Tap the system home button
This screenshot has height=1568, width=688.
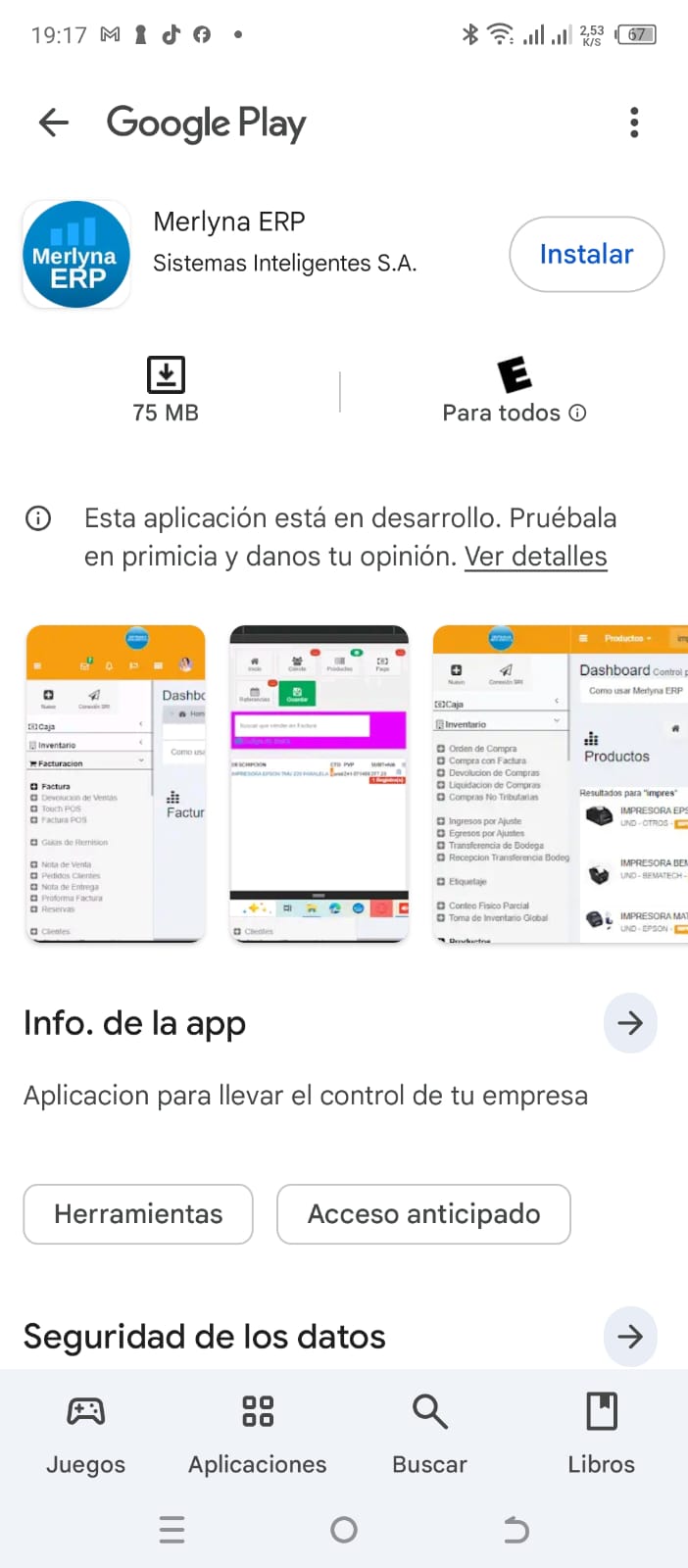point(344,1530)
